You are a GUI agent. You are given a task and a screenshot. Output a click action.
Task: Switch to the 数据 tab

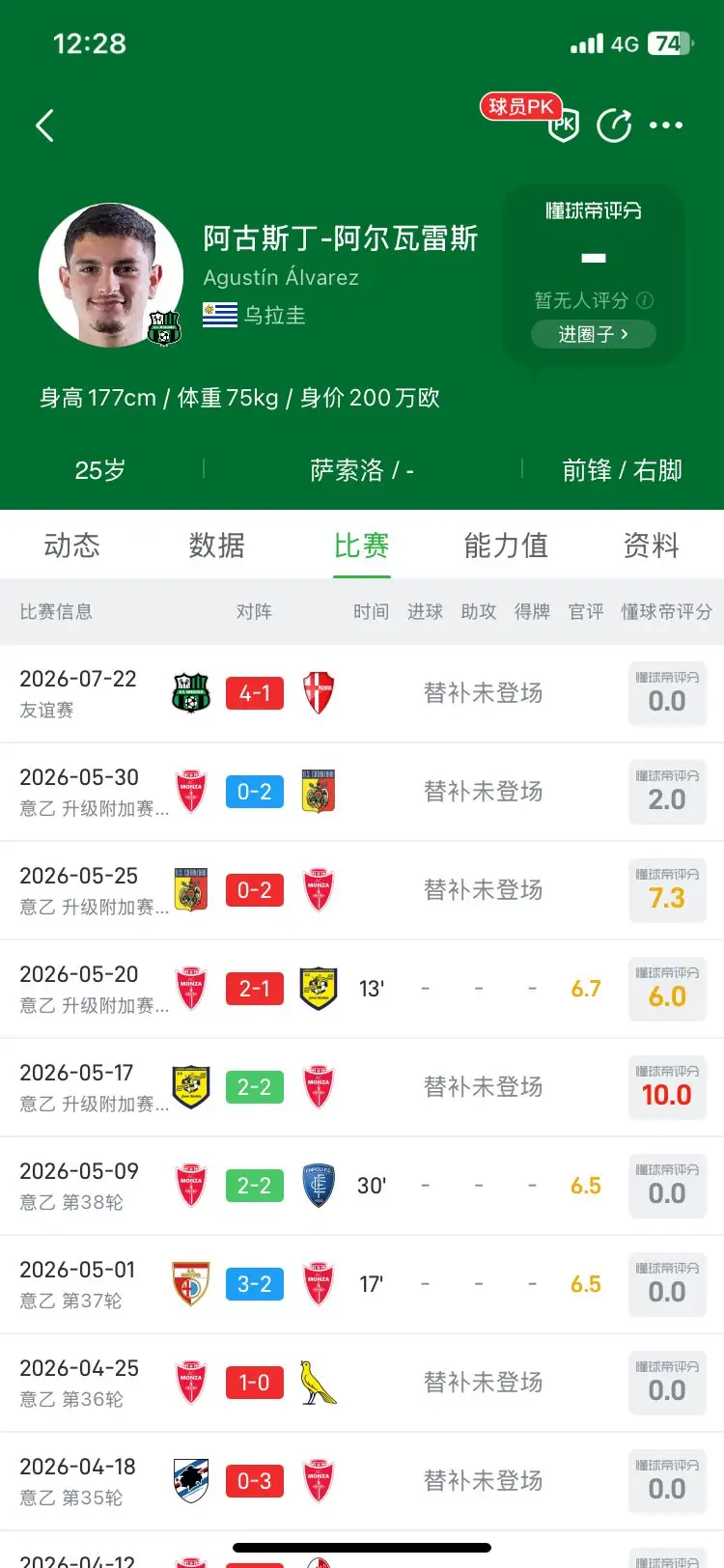pos(217,546)
